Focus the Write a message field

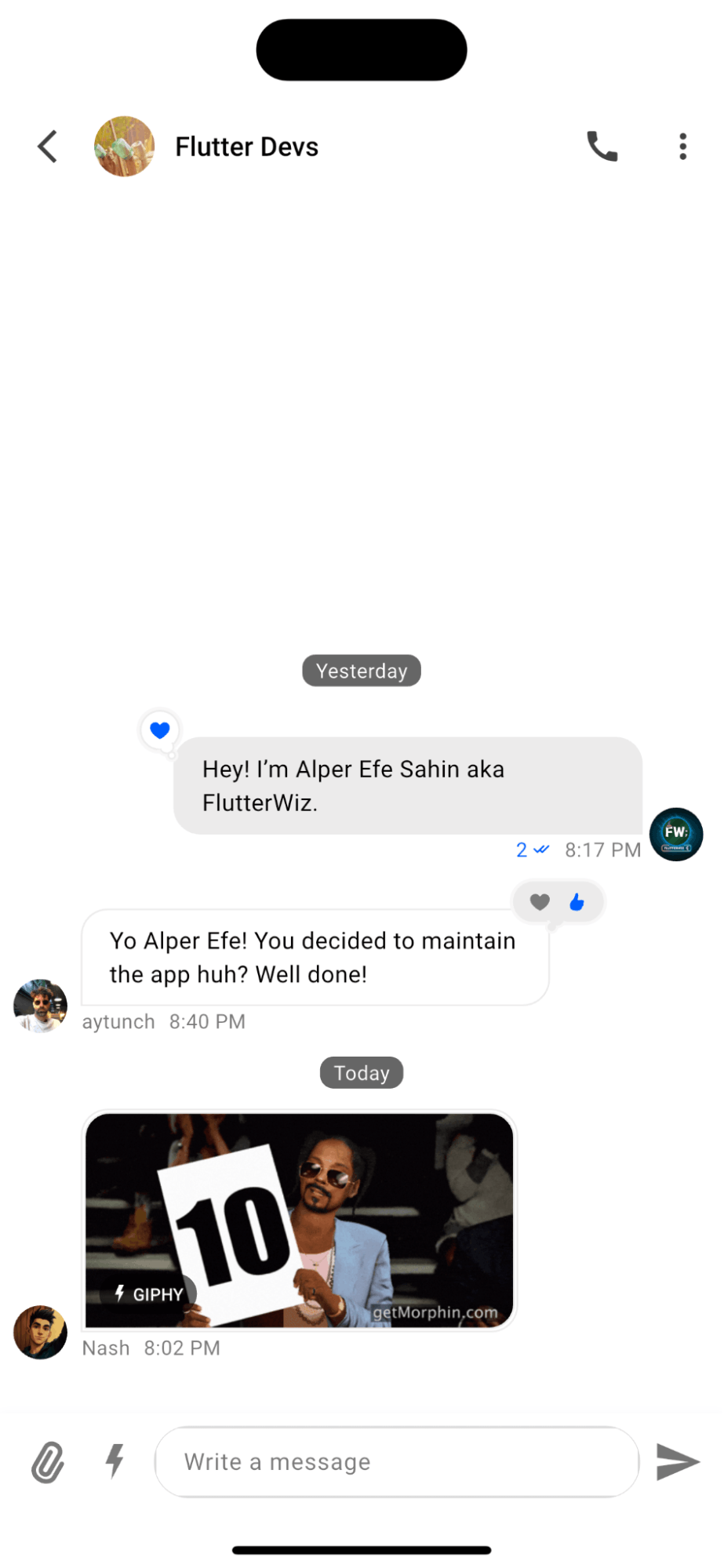click(396, 1461)
